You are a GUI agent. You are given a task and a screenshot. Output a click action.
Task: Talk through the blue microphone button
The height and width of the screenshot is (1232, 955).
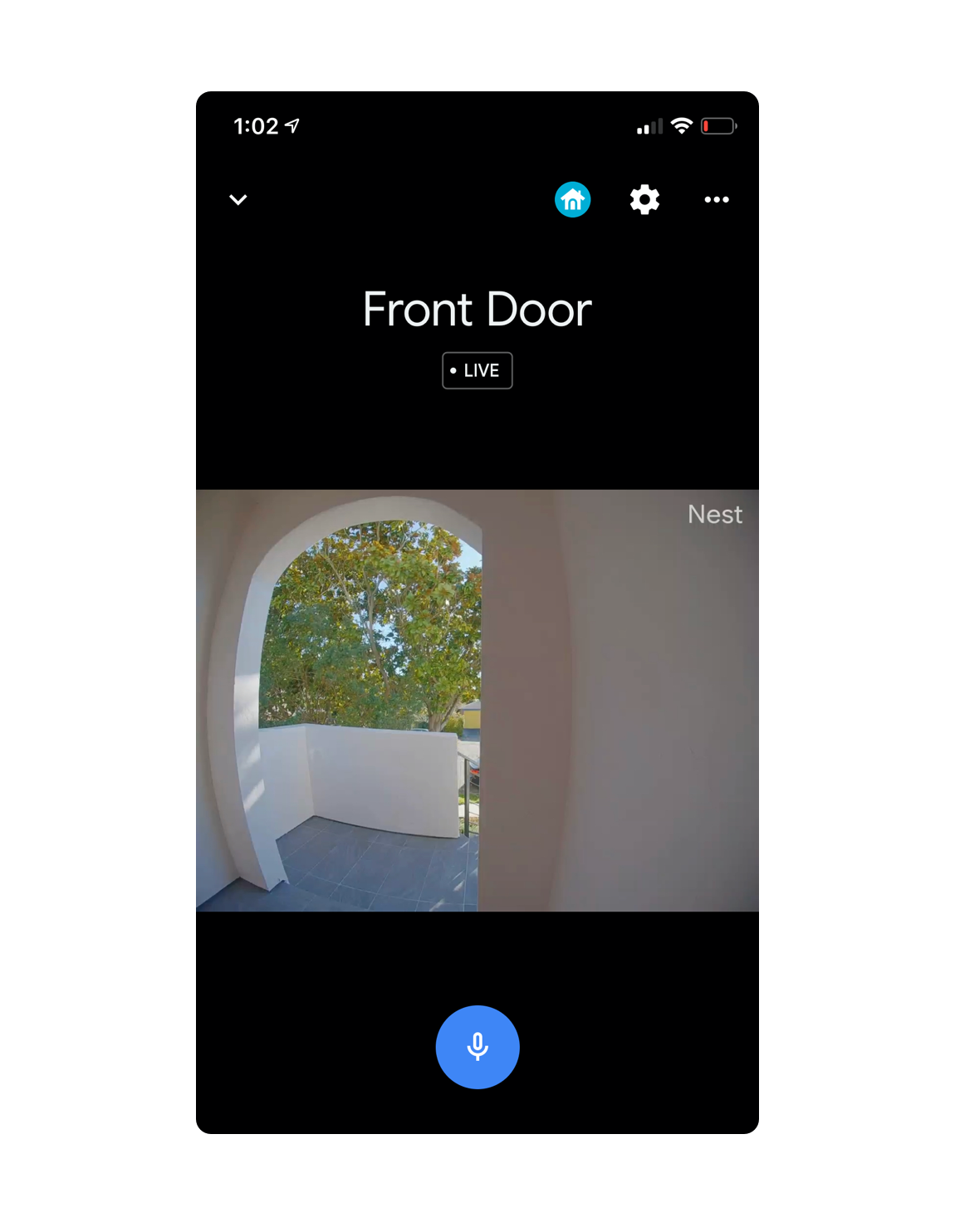[477, 1047]
